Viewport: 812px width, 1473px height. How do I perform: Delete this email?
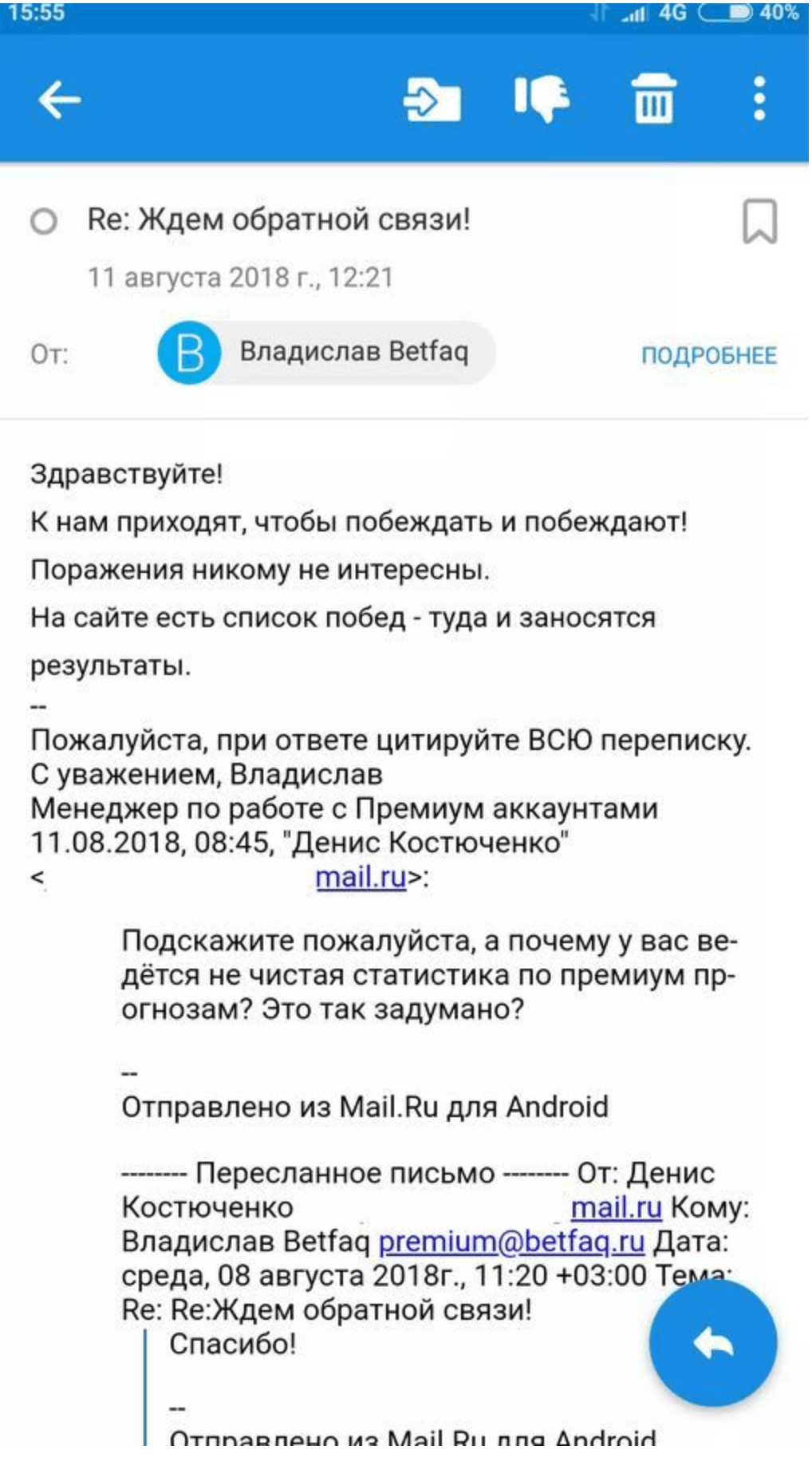(653, 99)
